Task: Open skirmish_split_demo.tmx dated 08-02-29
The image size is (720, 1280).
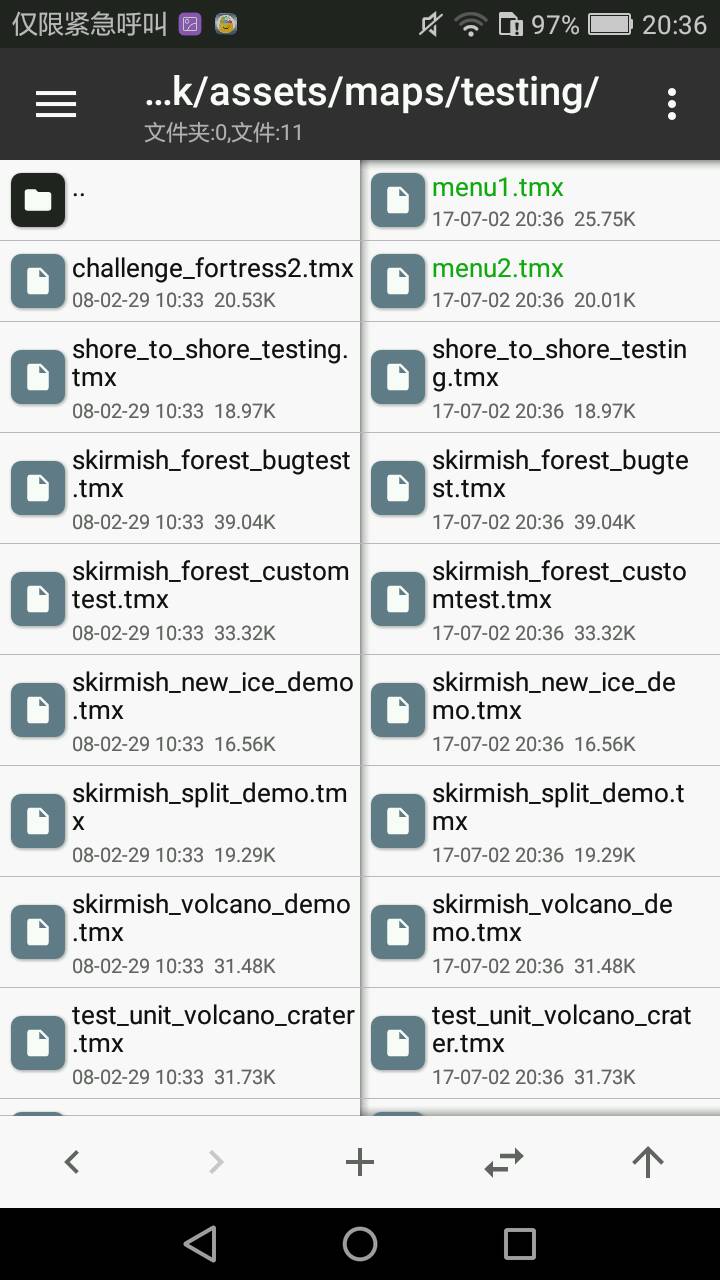Action: [x=210, y=821]
